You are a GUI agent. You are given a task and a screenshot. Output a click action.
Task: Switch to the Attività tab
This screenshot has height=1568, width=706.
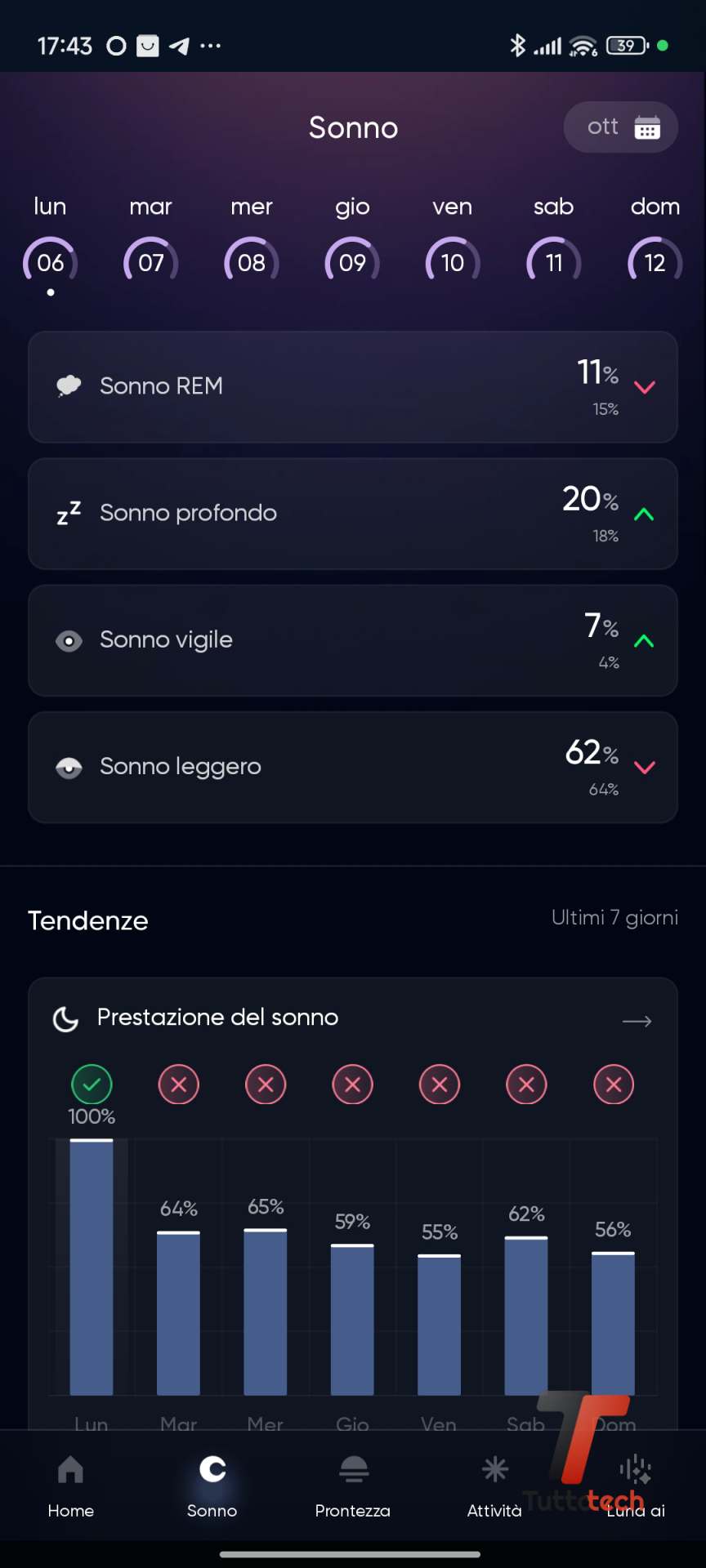tap(494, 1486)
